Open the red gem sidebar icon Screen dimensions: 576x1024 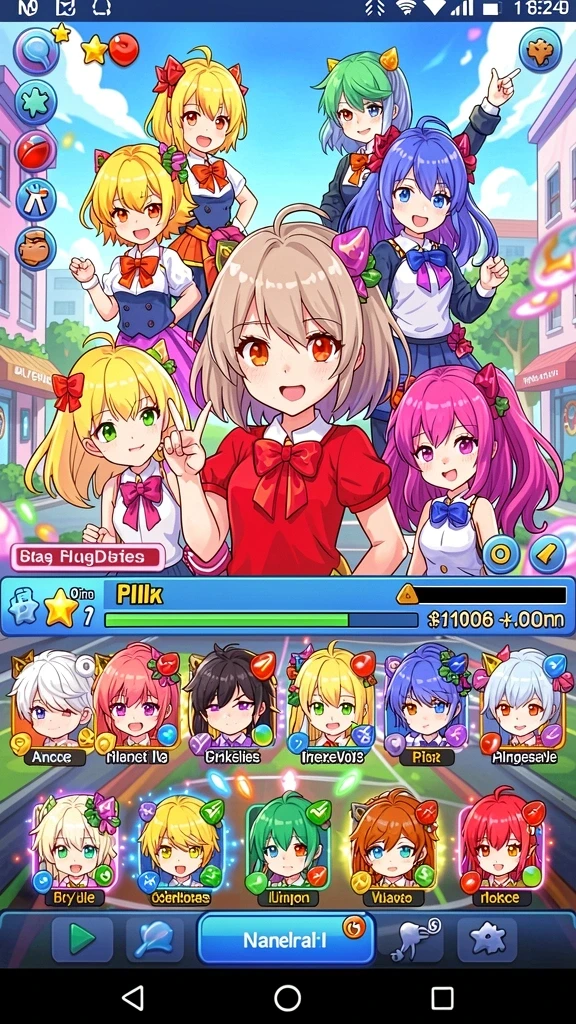[35, 151]
